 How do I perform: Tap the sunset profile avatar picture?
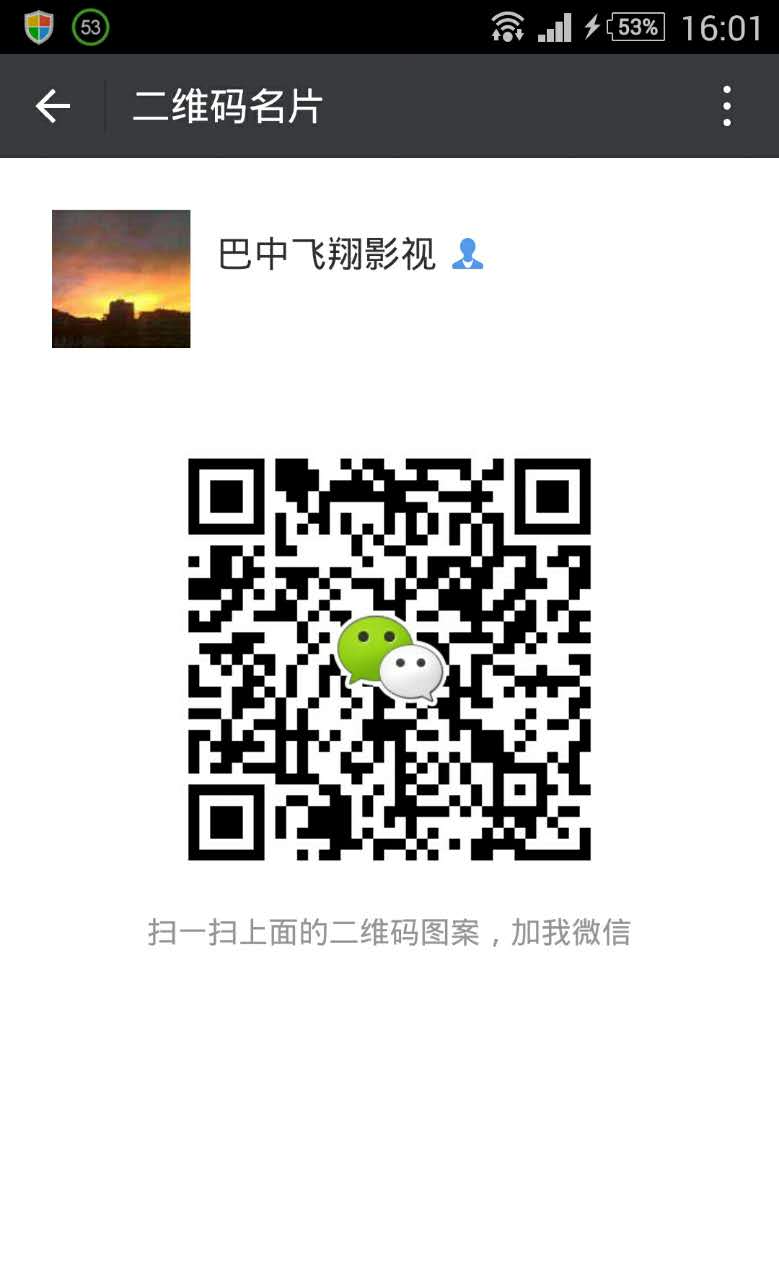click(120, 278)
